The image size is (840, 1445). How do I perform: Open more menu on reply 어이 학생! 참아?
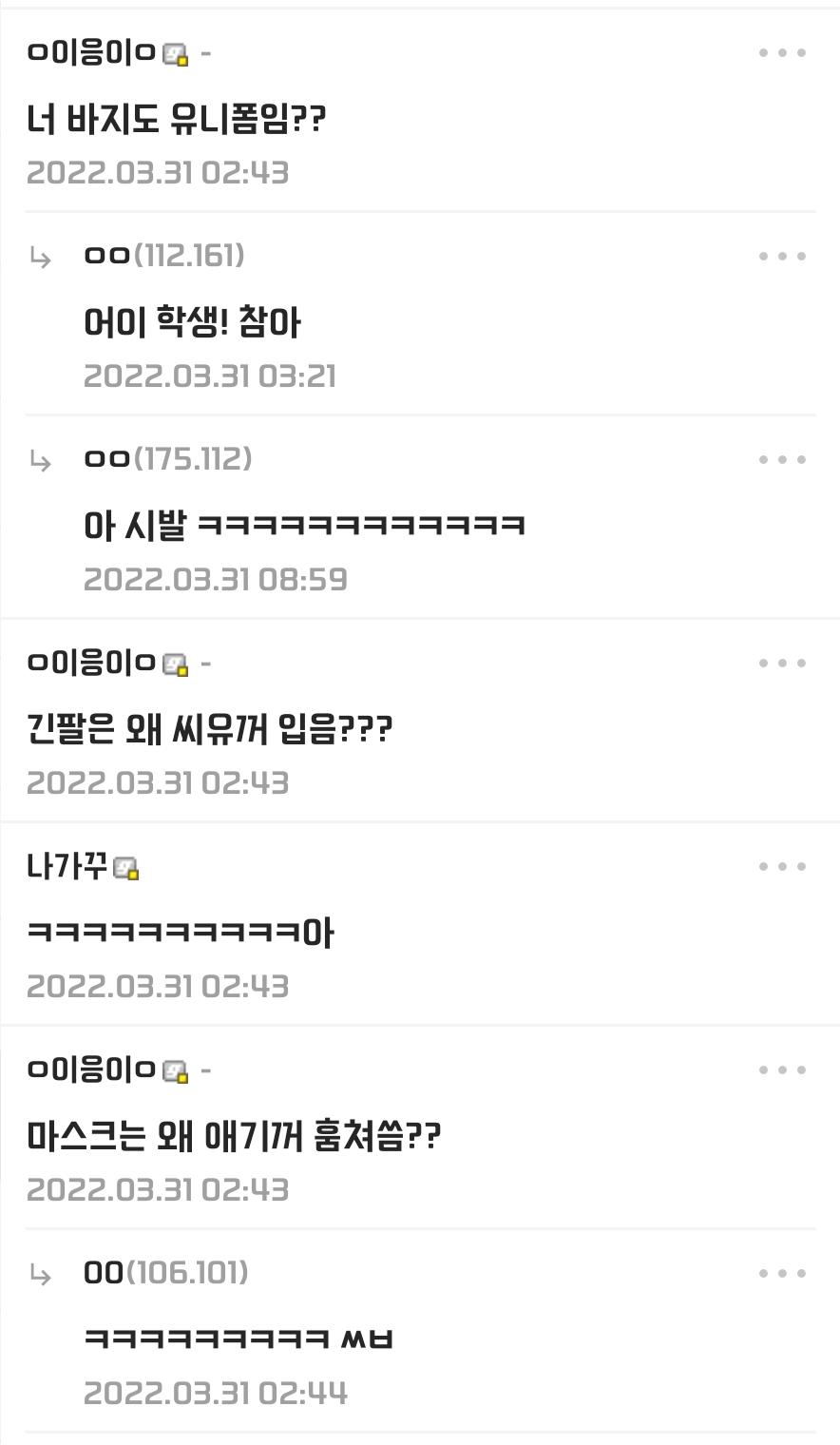tap(782, 257)
